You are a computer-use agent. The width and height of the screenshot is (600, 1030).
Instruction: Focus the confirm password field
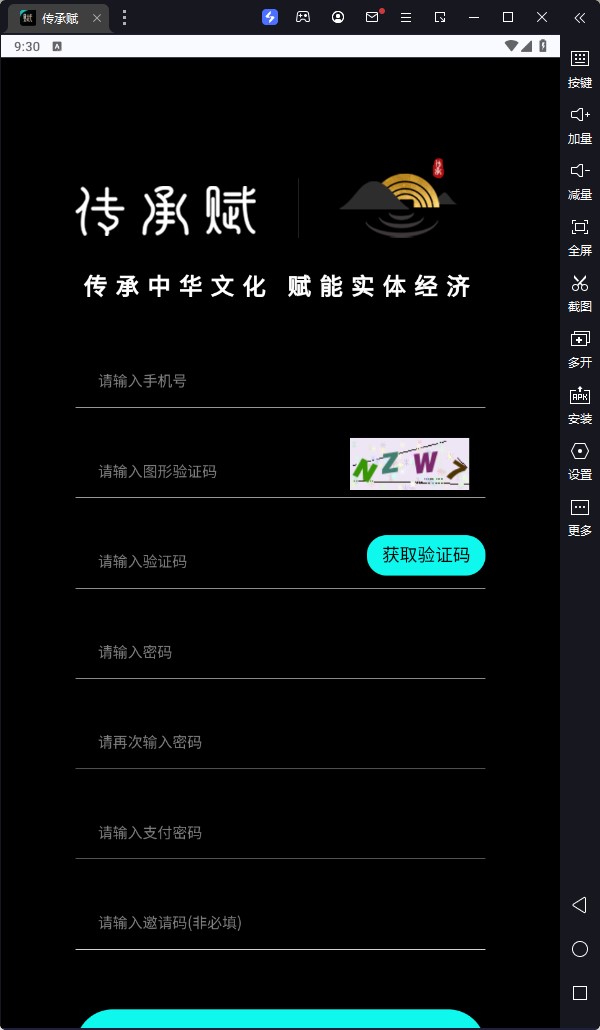click(280, 742)
